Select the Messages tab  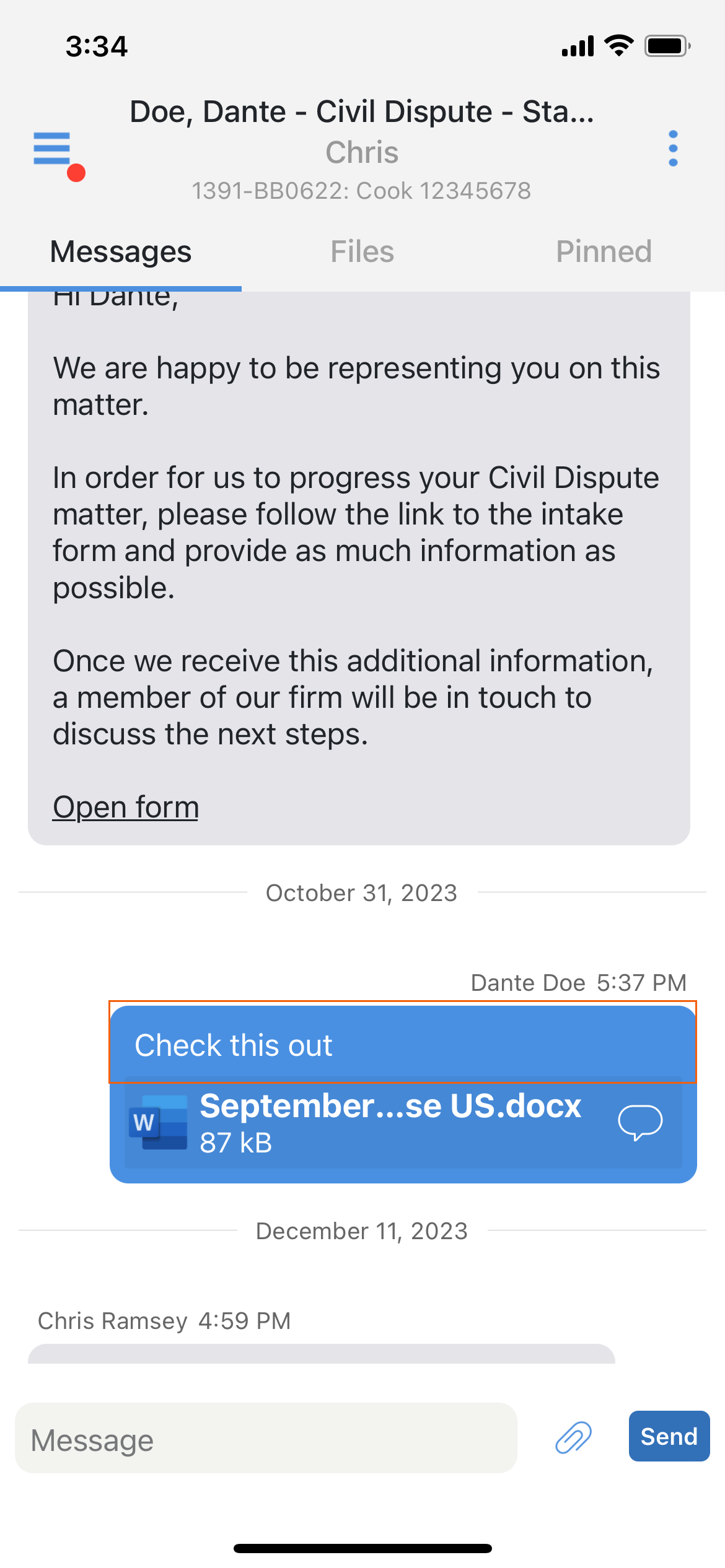click(x=121, y=251)
